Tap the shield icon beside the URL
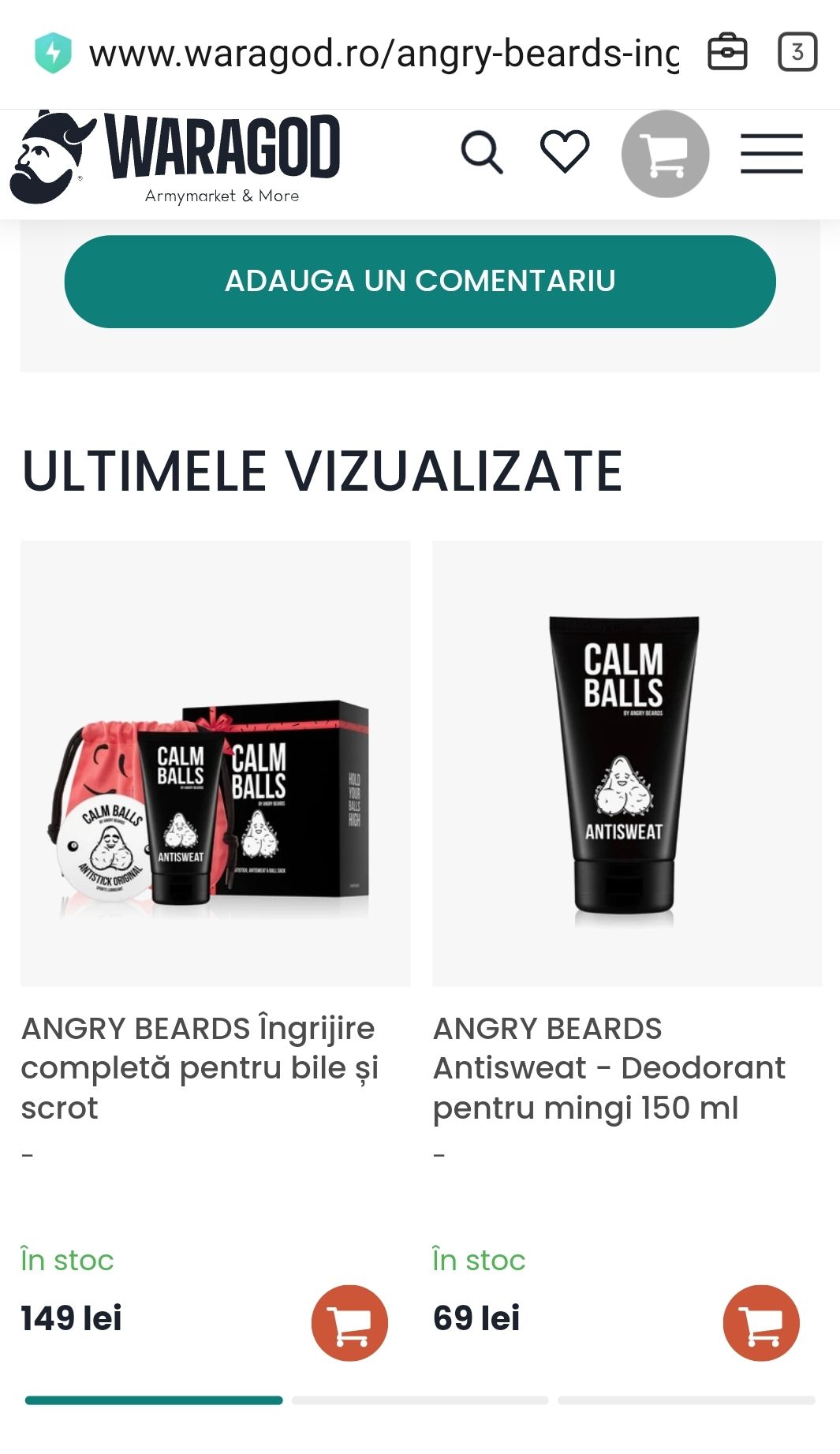840x1454 pixels. 53,53
